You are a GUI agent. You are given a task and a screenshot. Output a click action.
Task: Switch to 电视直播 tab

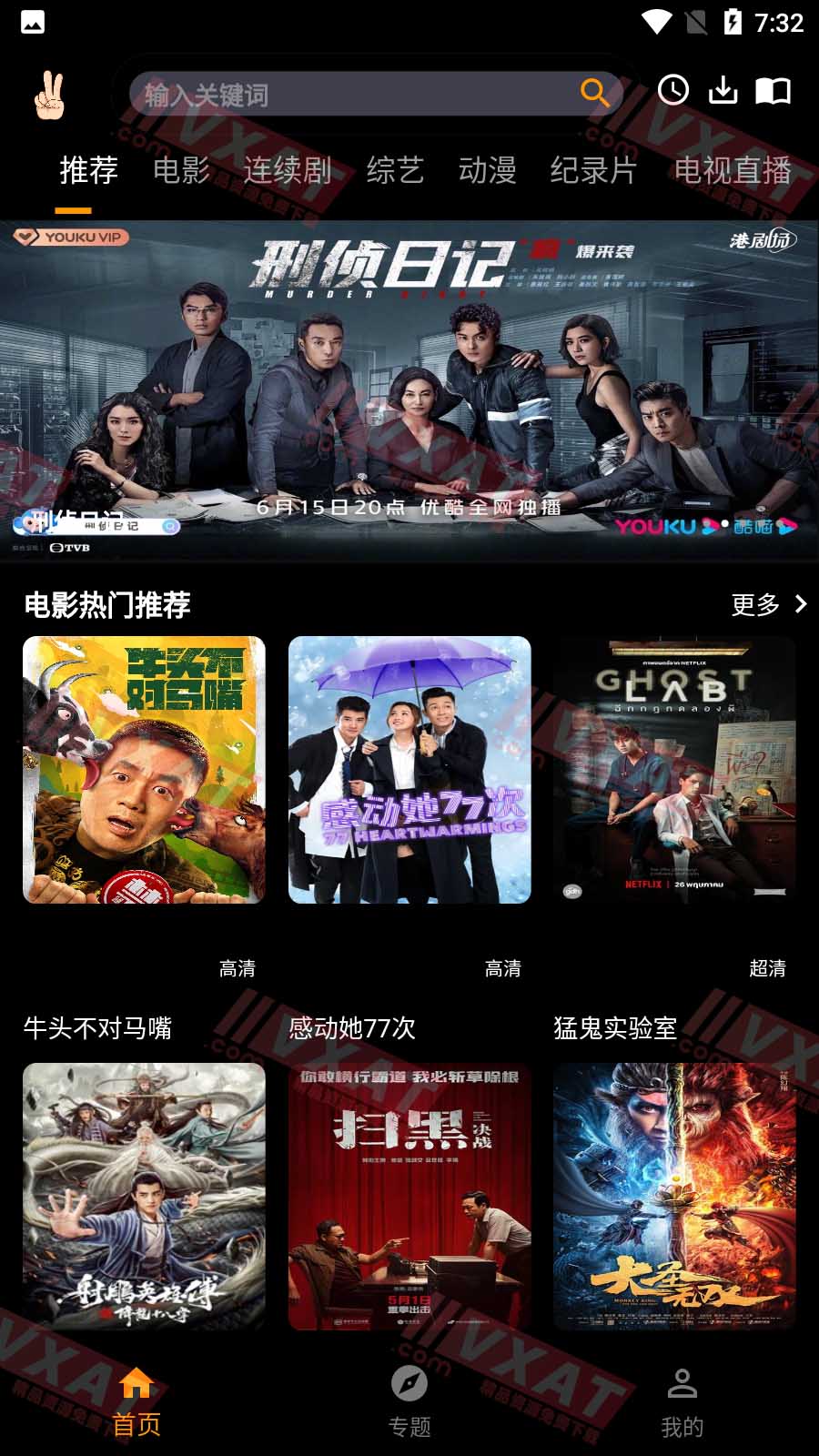[x=733, y=170]
